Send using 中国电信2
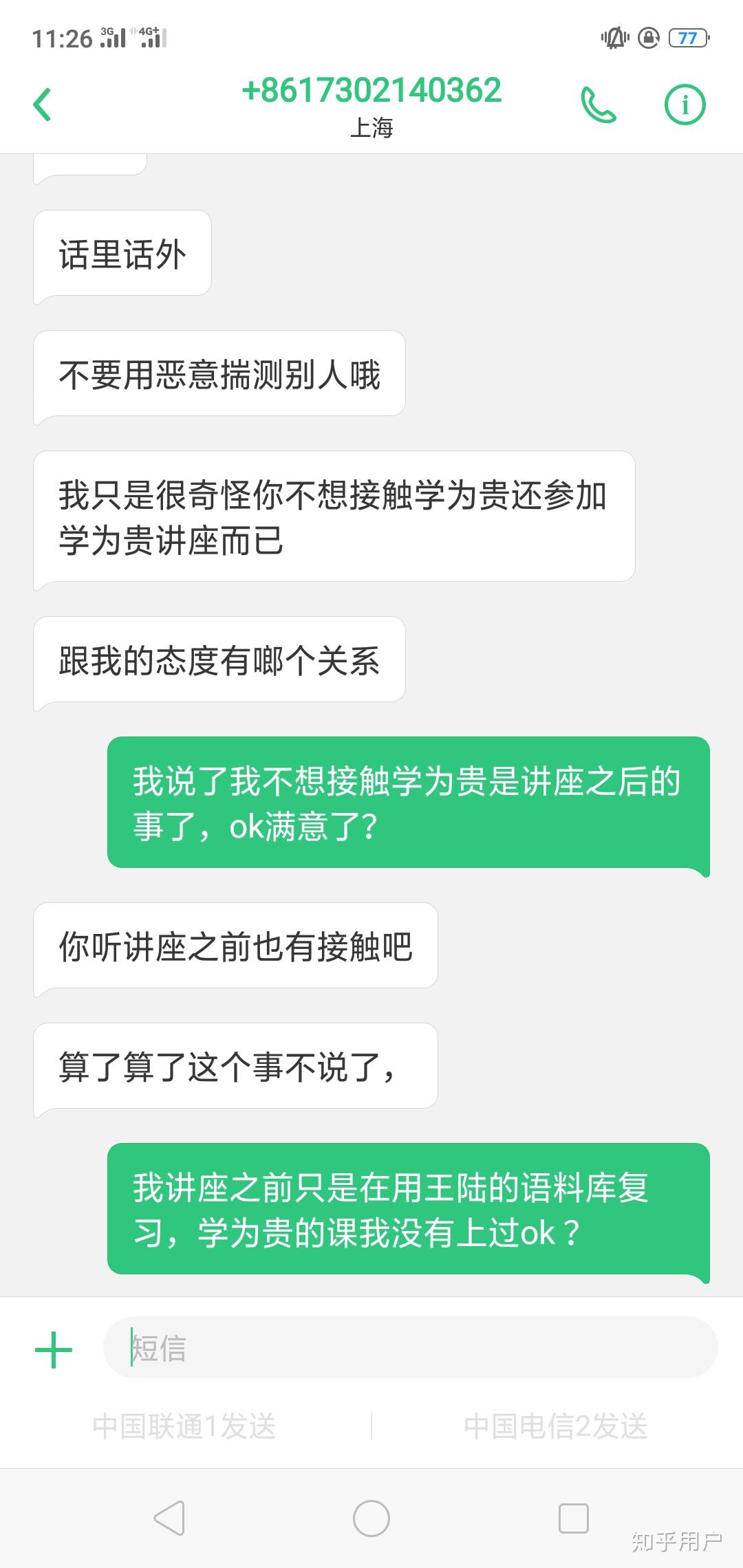Screen dimensions: 743x1568 (x=556, y=1426)
